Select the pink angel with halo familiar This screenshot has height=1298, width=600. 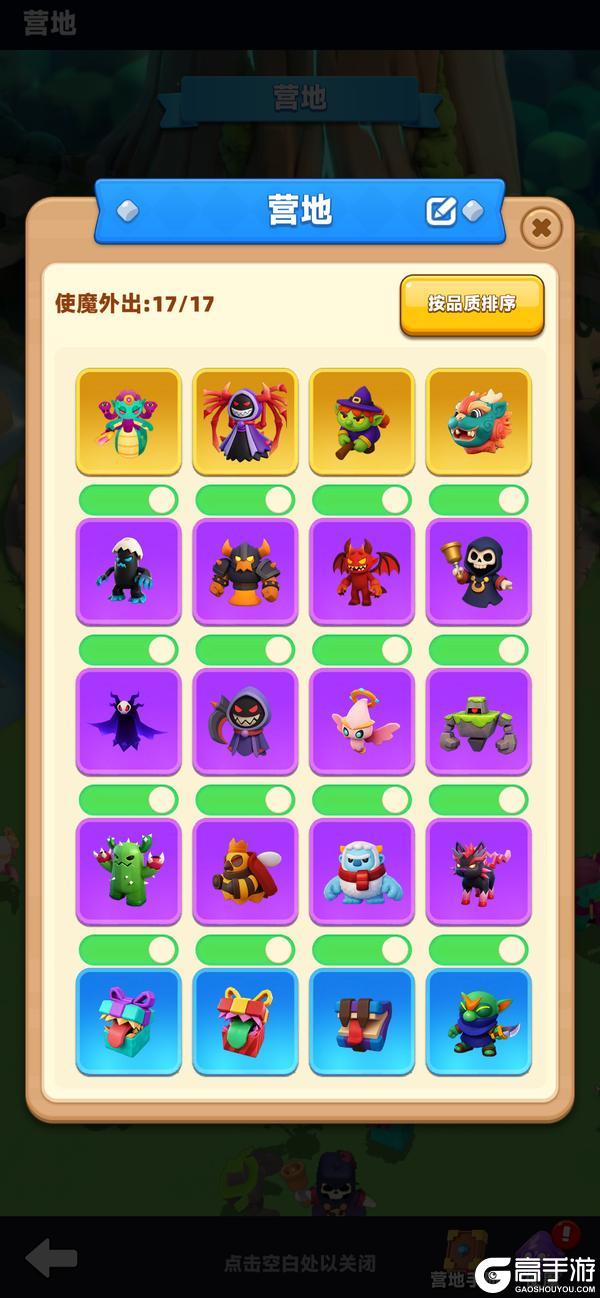coord(361,722)
